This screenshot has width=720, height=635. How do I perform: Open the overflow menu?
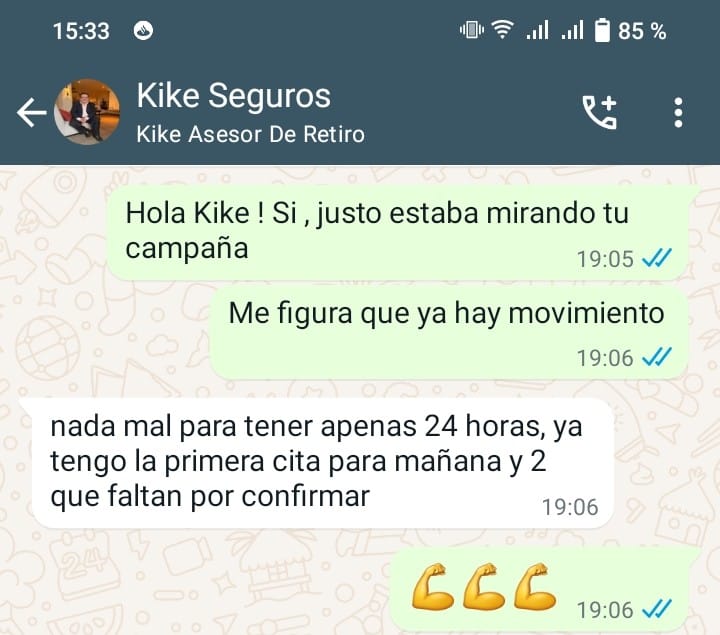pos(678,112)
